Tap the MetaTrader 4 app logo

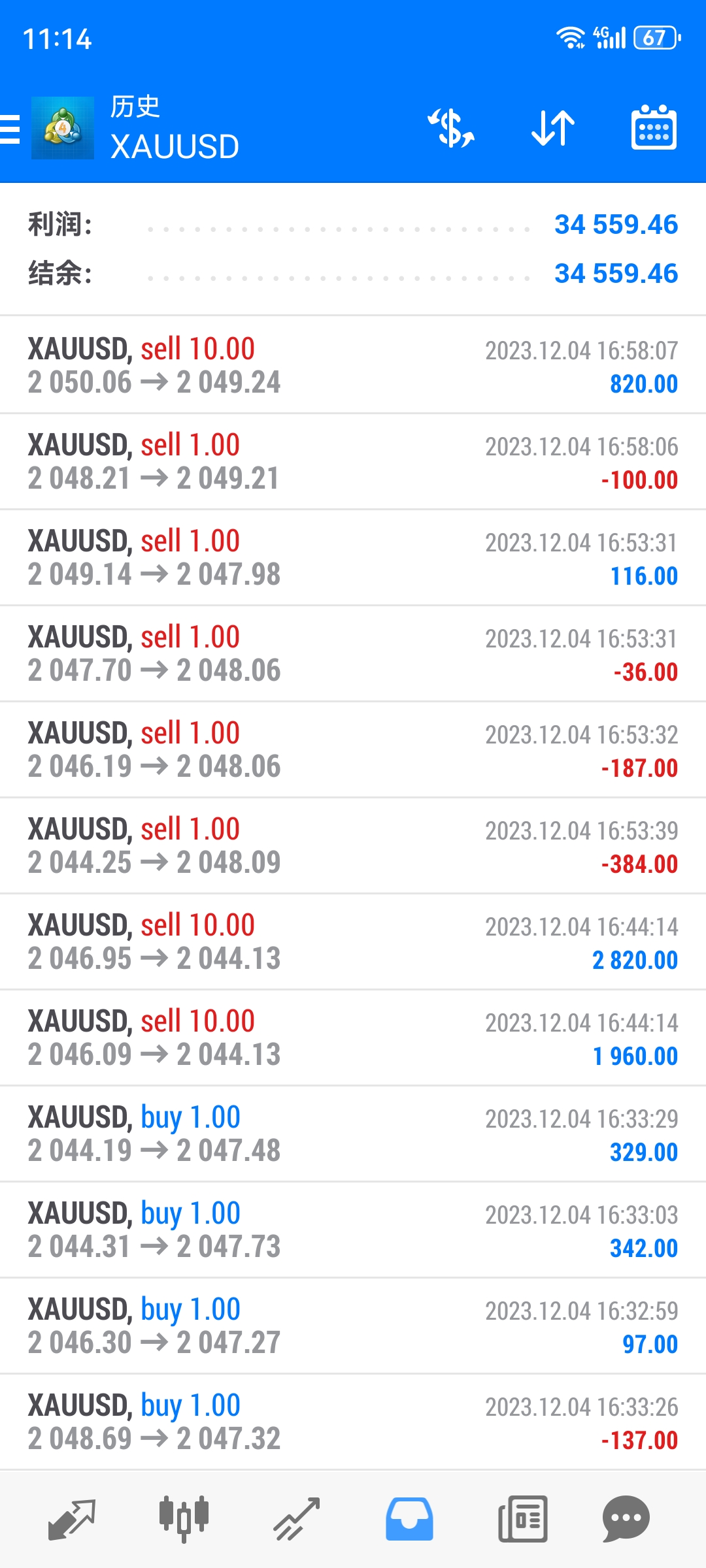(x=62, y=129)
